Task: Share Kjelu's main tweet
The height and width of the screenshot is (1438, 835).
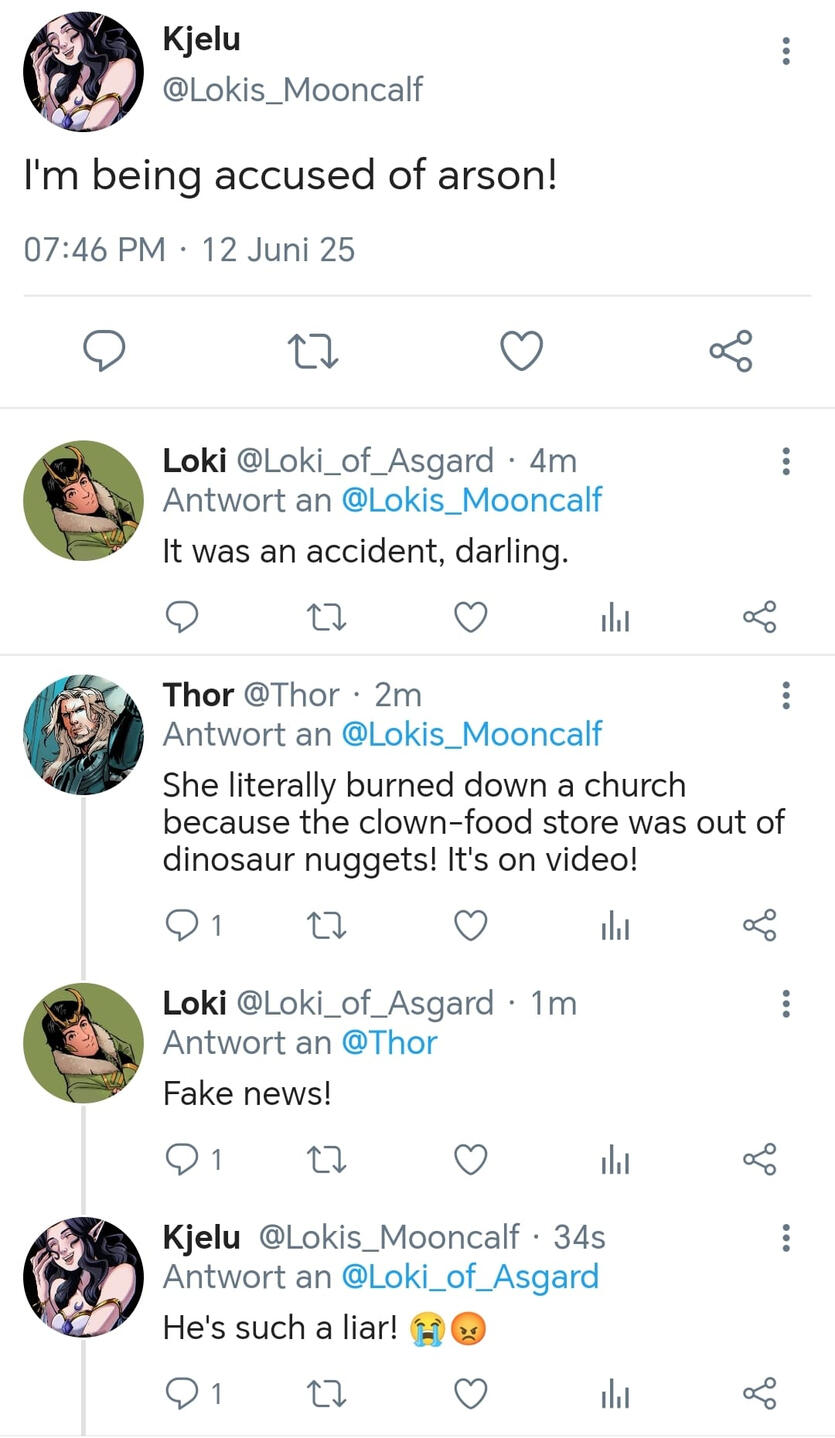Action: click(x=730, y=351)
